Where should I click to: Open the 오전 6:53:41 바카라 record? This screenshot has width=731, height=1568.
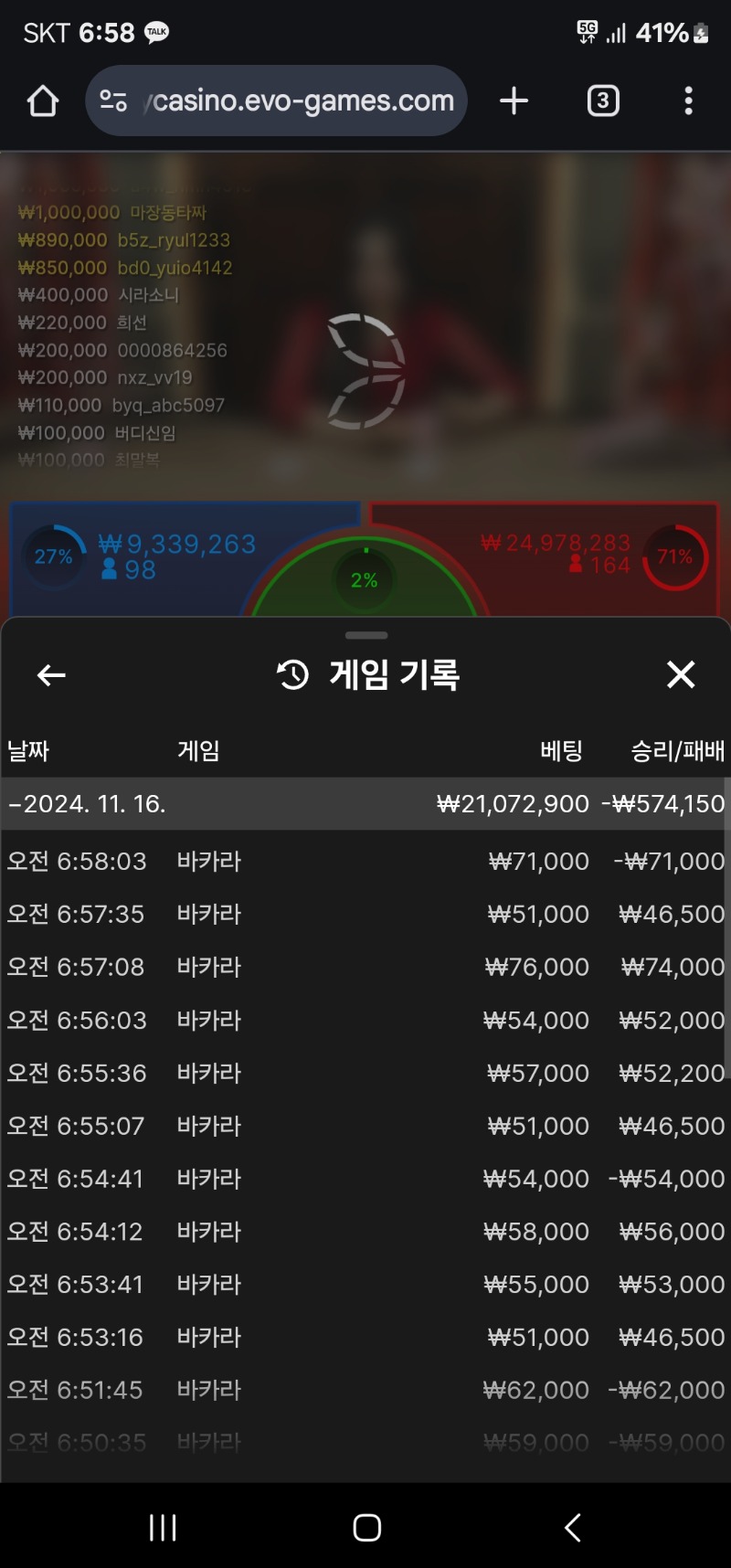pos(365,1285)
